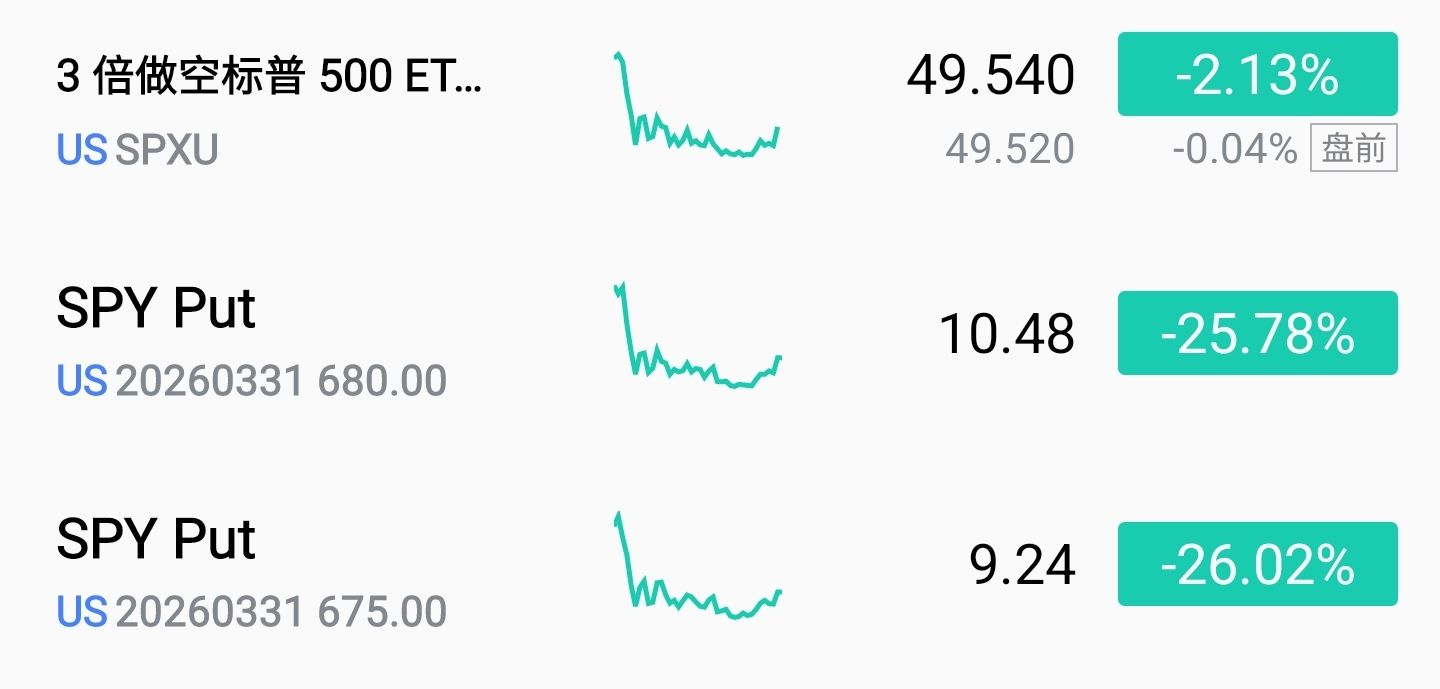
Task: Tap the -25.78% change badge
Action: pos(1257,334)
